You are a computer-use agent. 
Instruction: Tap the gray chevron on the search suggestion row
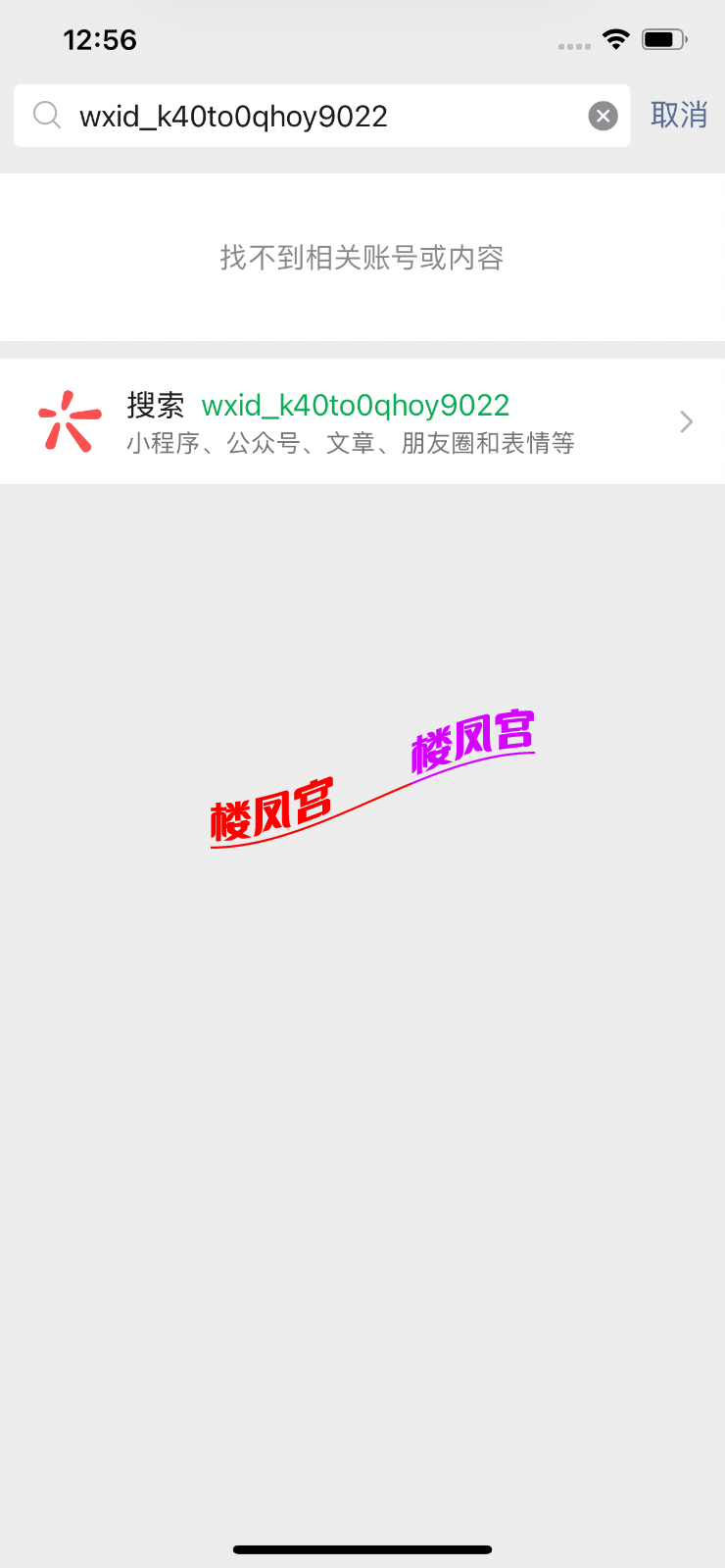pos(686,420)
